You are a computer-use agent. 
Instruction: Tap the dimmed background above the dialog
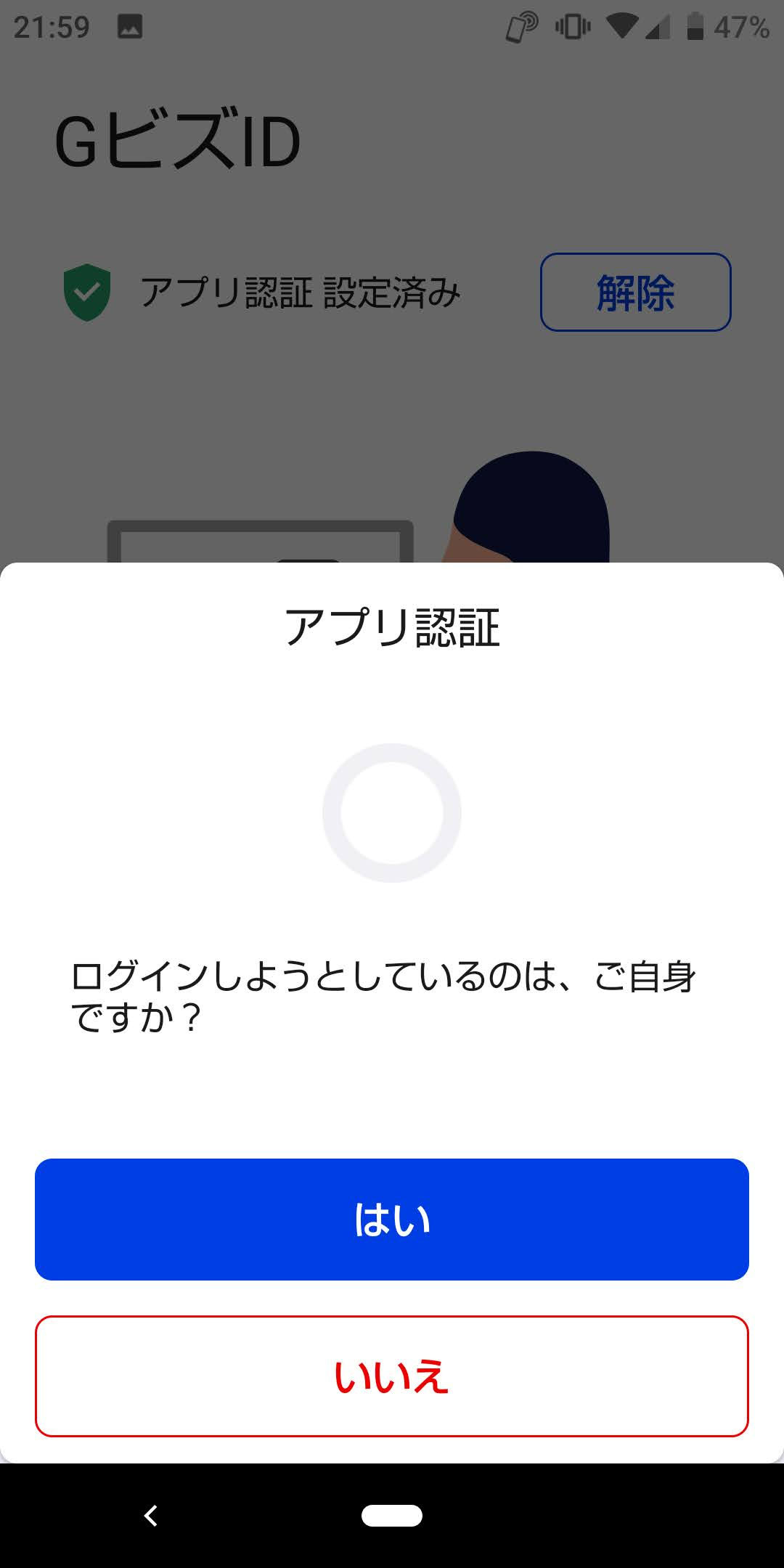tap(392, 436)
